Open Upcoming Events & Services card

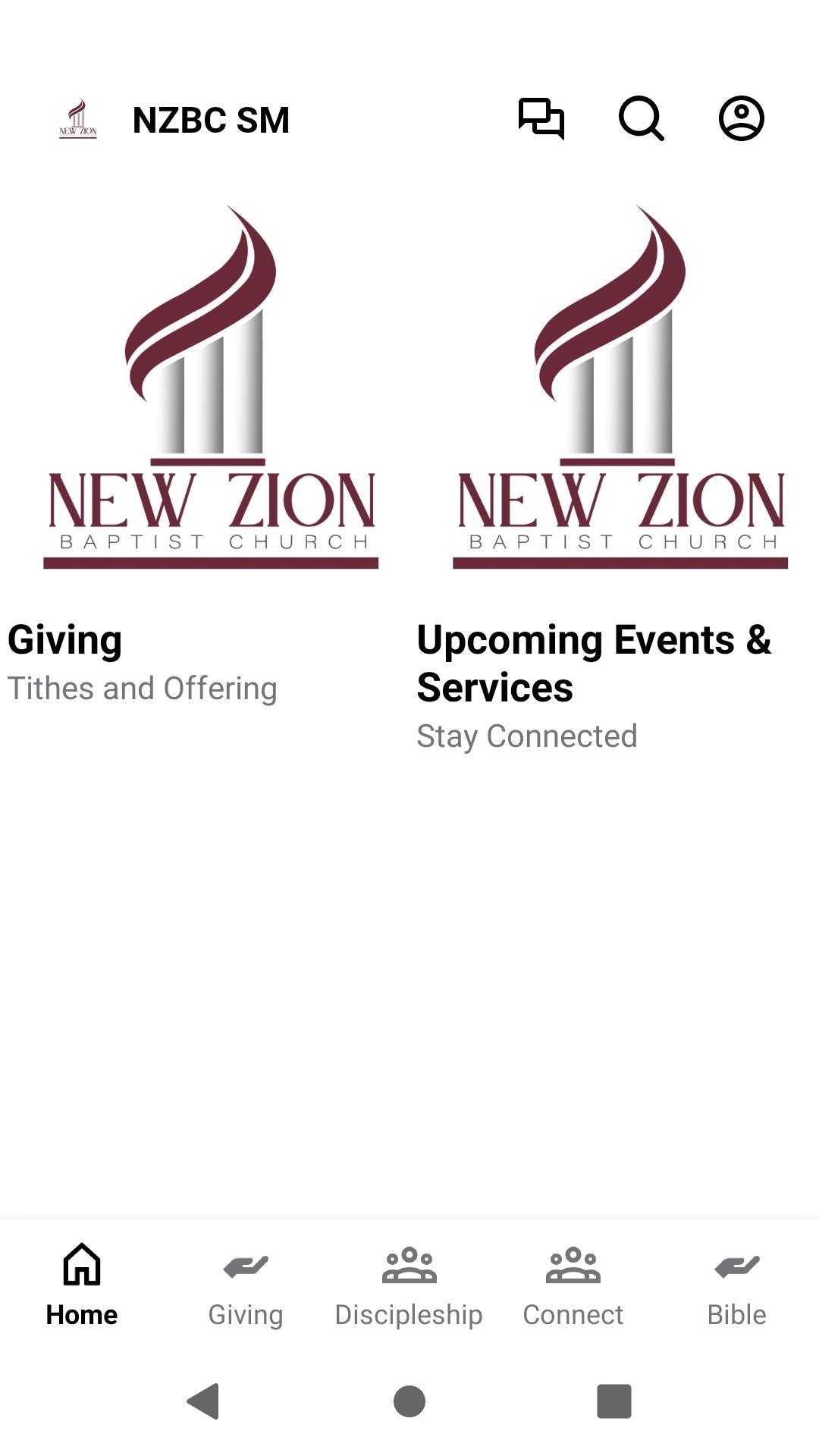tap(614, 470)
